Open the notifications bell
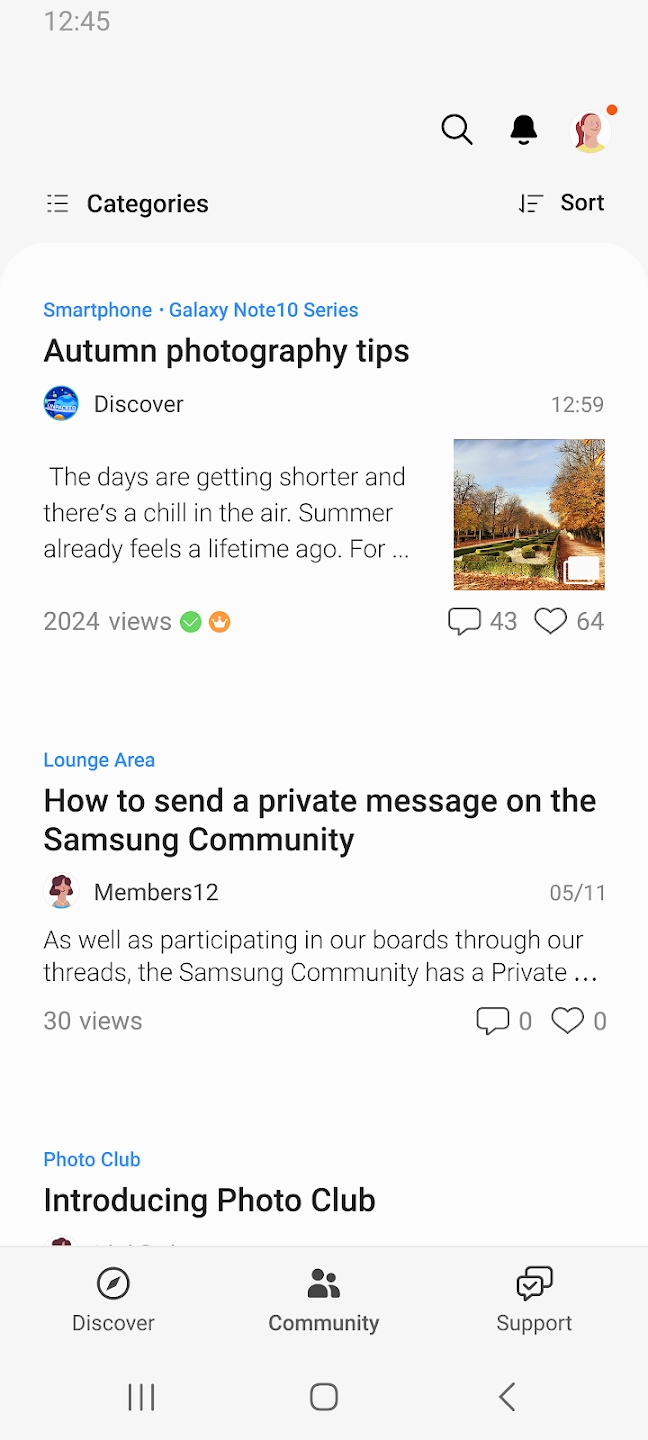The width and height of the screenshot is (648, 1440). tap(524, 130)
